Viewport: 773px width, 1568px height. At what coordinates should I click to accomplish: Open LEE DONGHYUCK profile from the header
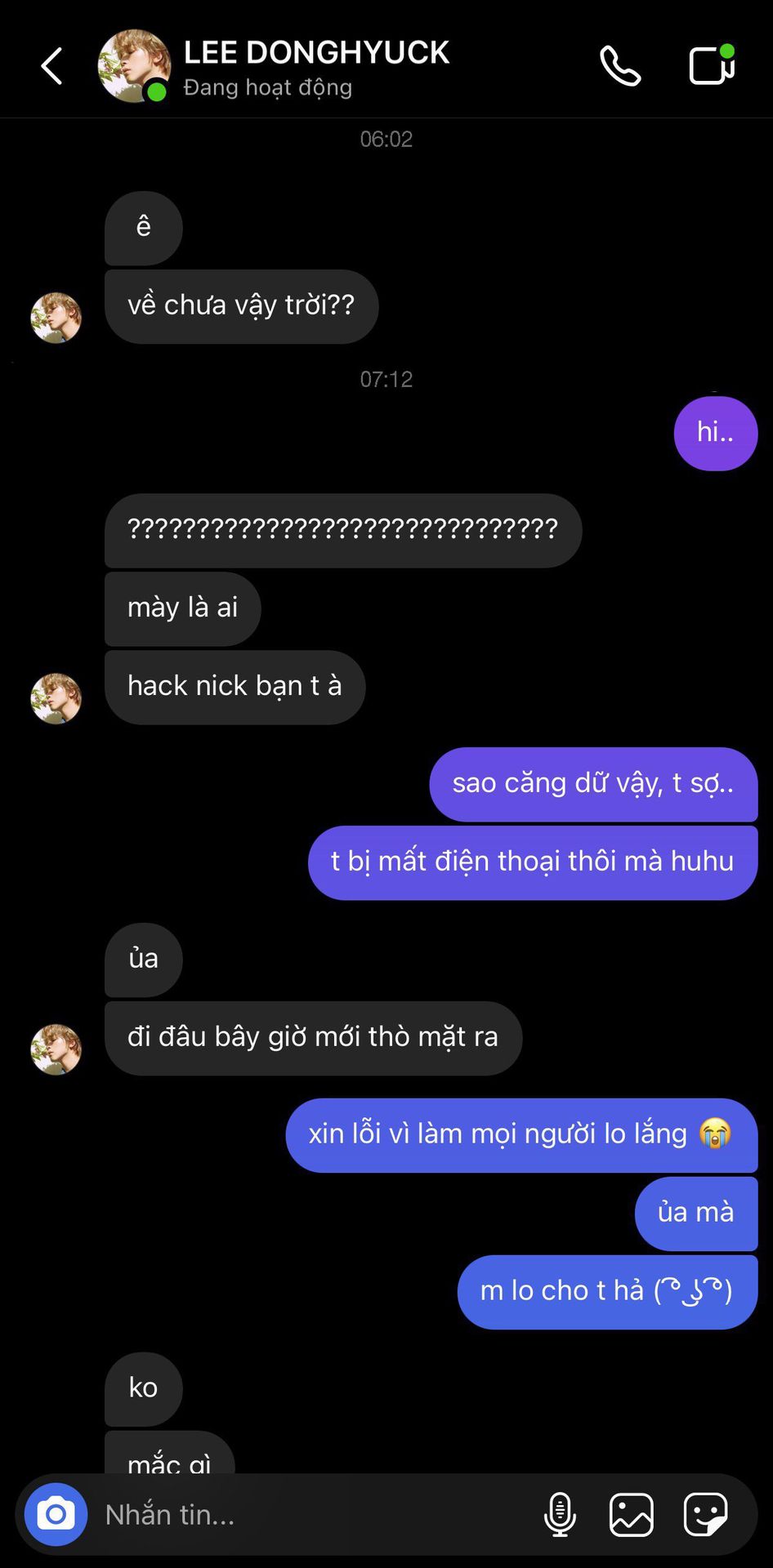click(x=315, y=53)
